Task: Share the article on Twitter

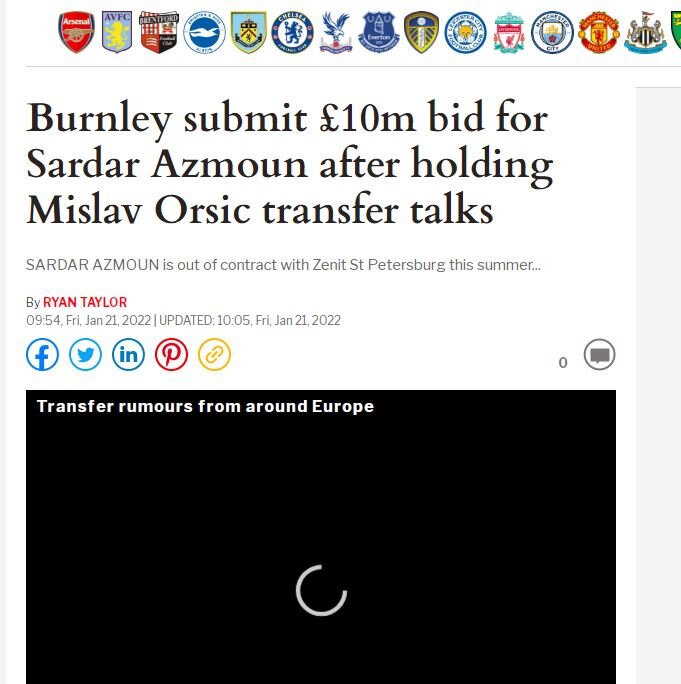Action: (x=86, y=354)
